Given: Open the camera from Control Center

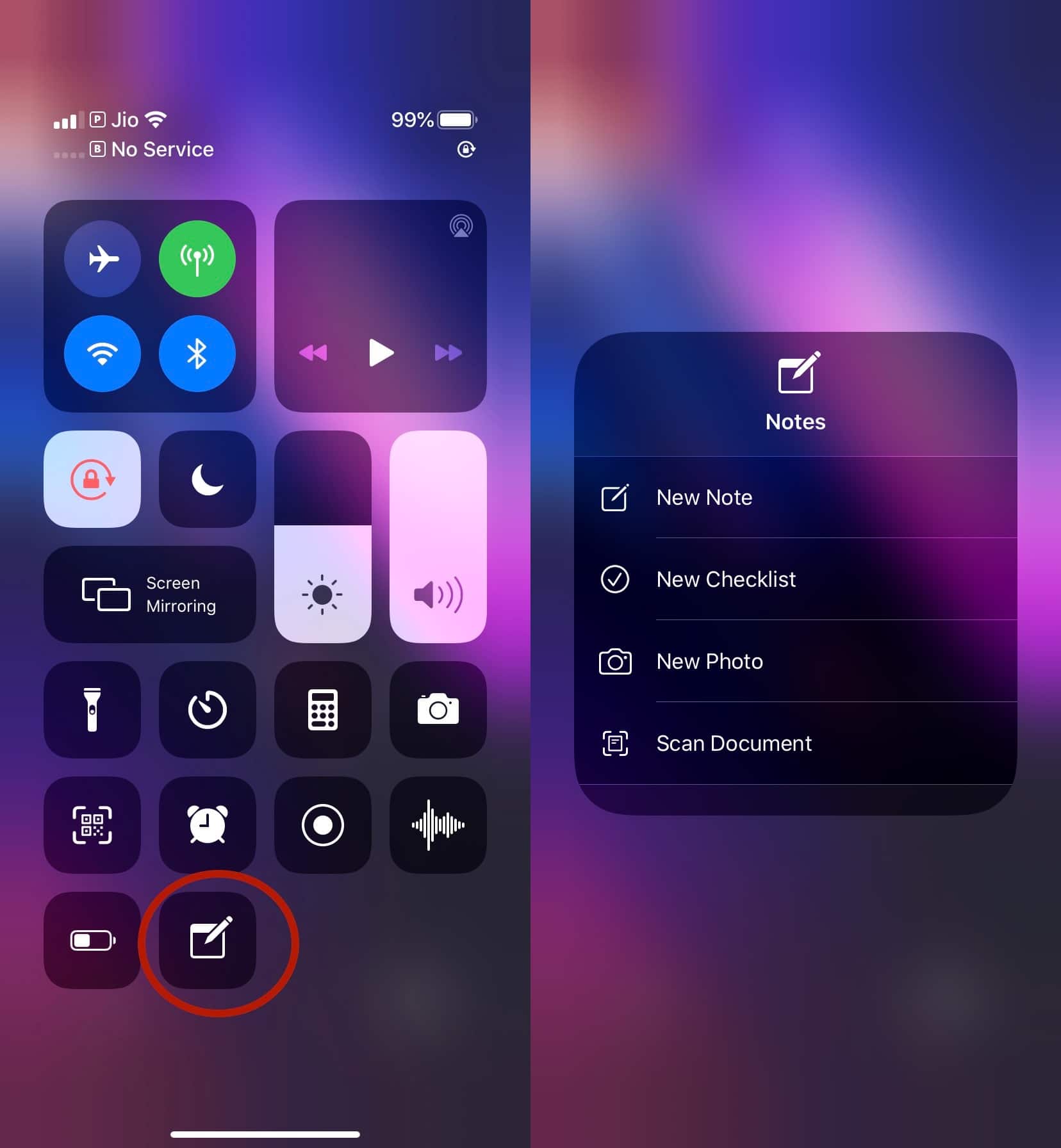Looking at the screenshot, I should coord(438,710).
